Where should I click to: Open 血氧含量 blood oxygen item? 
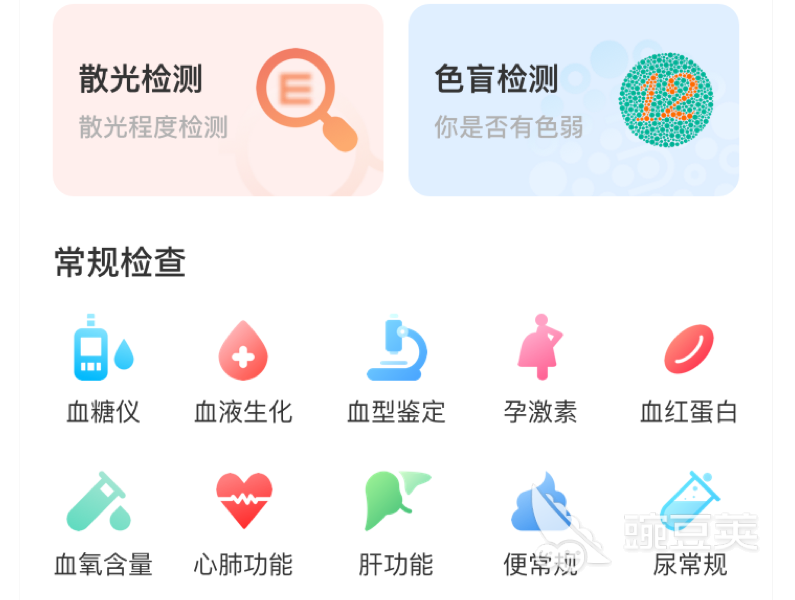[103, 522]
